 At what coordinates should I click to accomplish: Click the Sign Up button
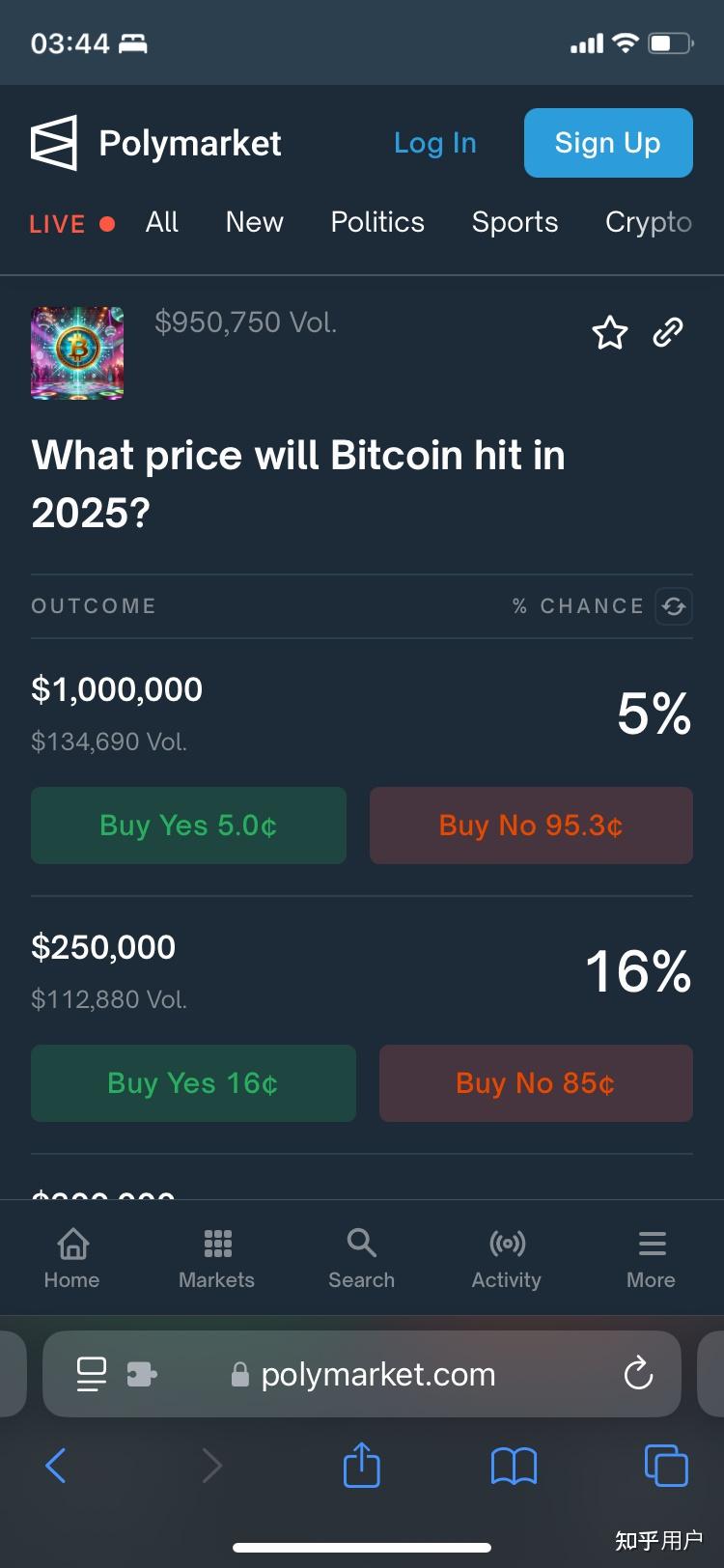tap(607, 143)
